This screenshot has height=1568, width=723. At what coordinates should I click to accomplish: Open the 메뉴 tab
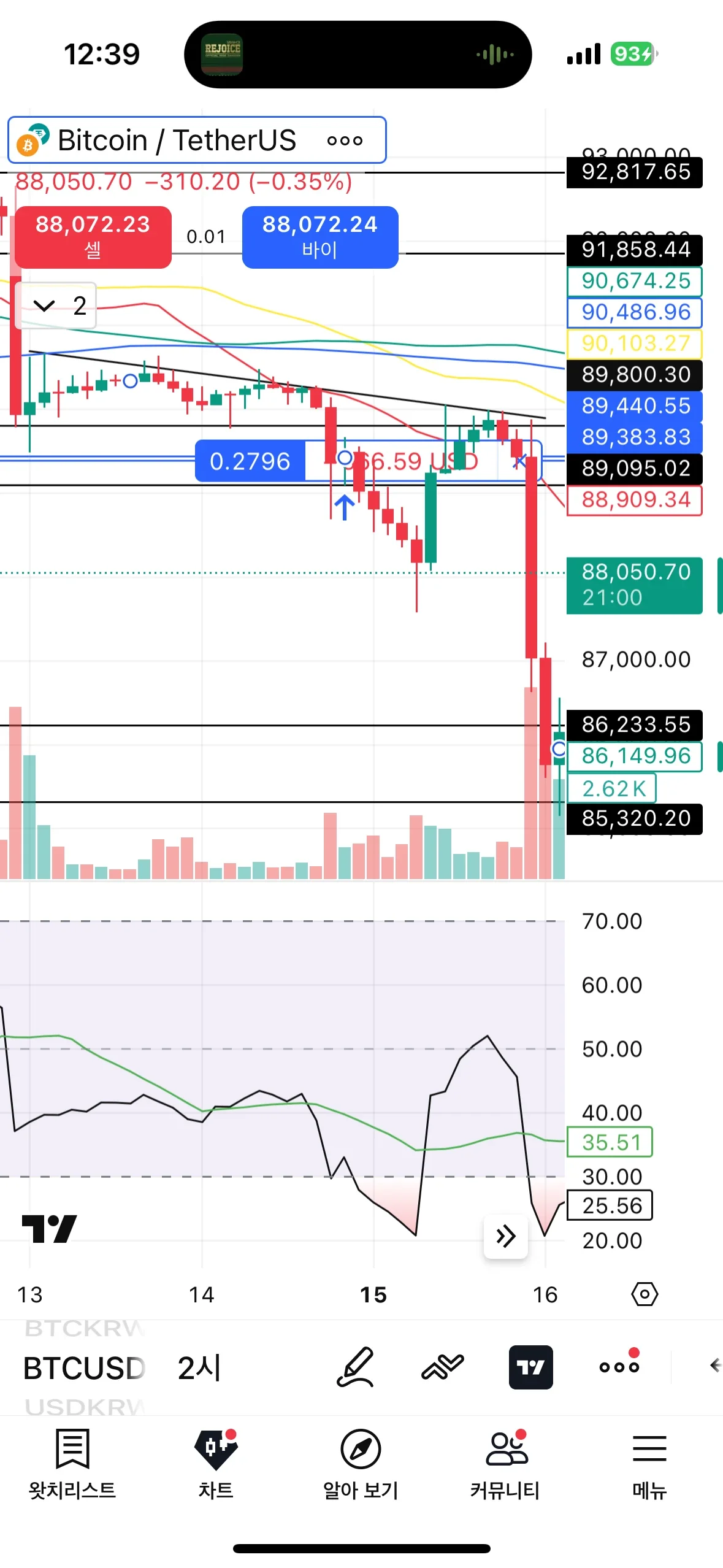(649, 1463)
